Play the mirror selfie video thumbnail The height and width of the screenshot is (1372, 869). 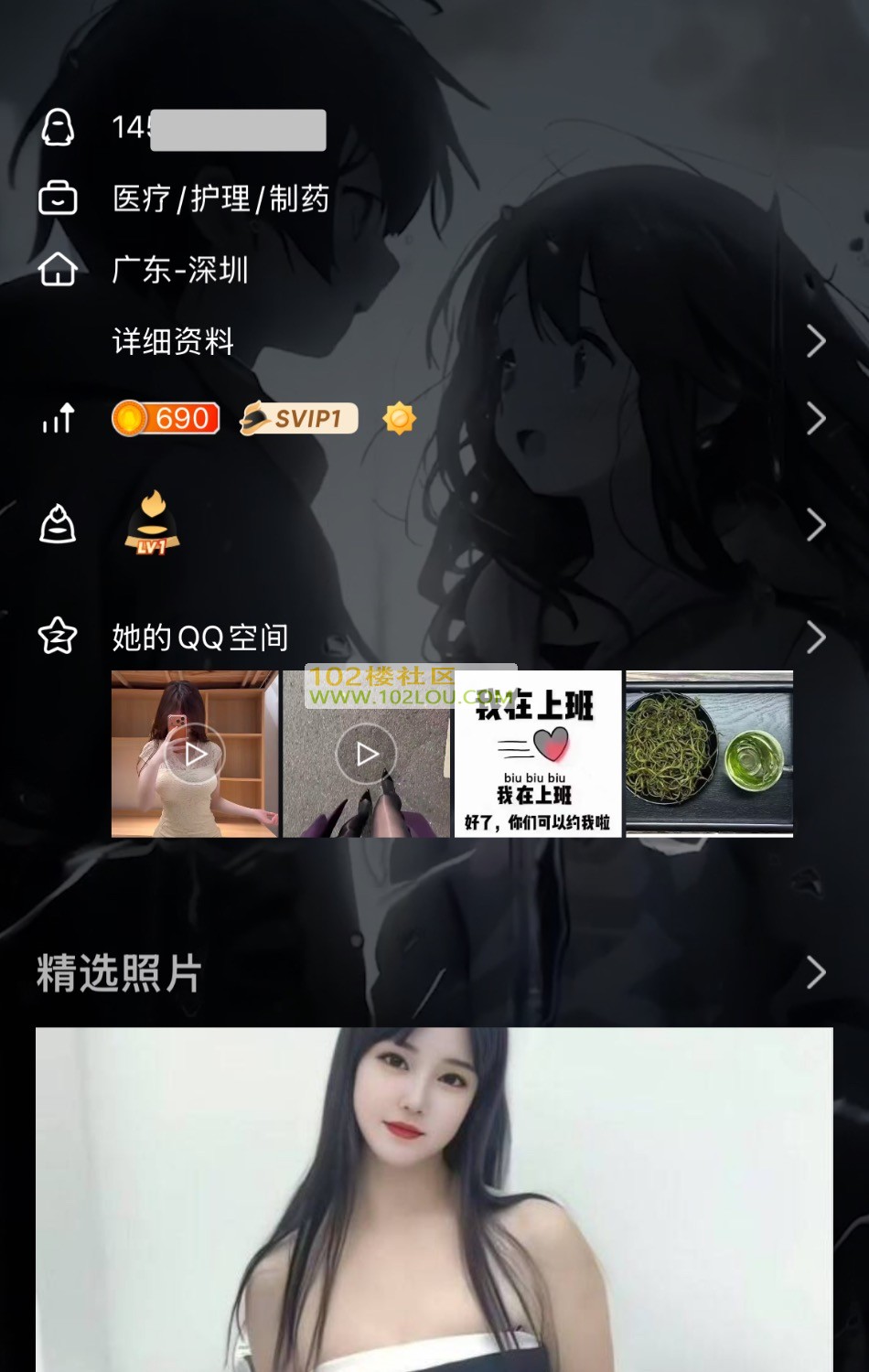(x=195, y=755)
